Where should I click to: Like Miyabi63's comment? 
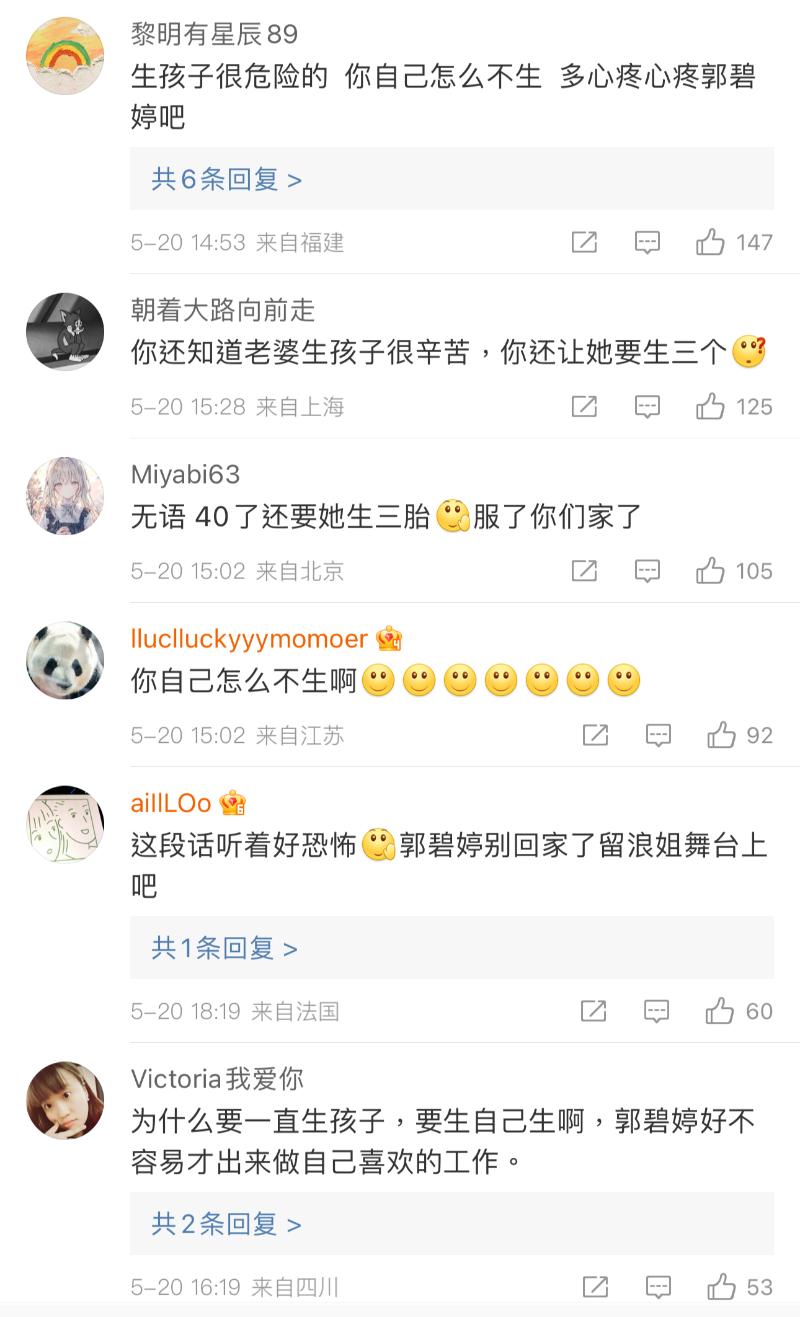tap(710, 571)
